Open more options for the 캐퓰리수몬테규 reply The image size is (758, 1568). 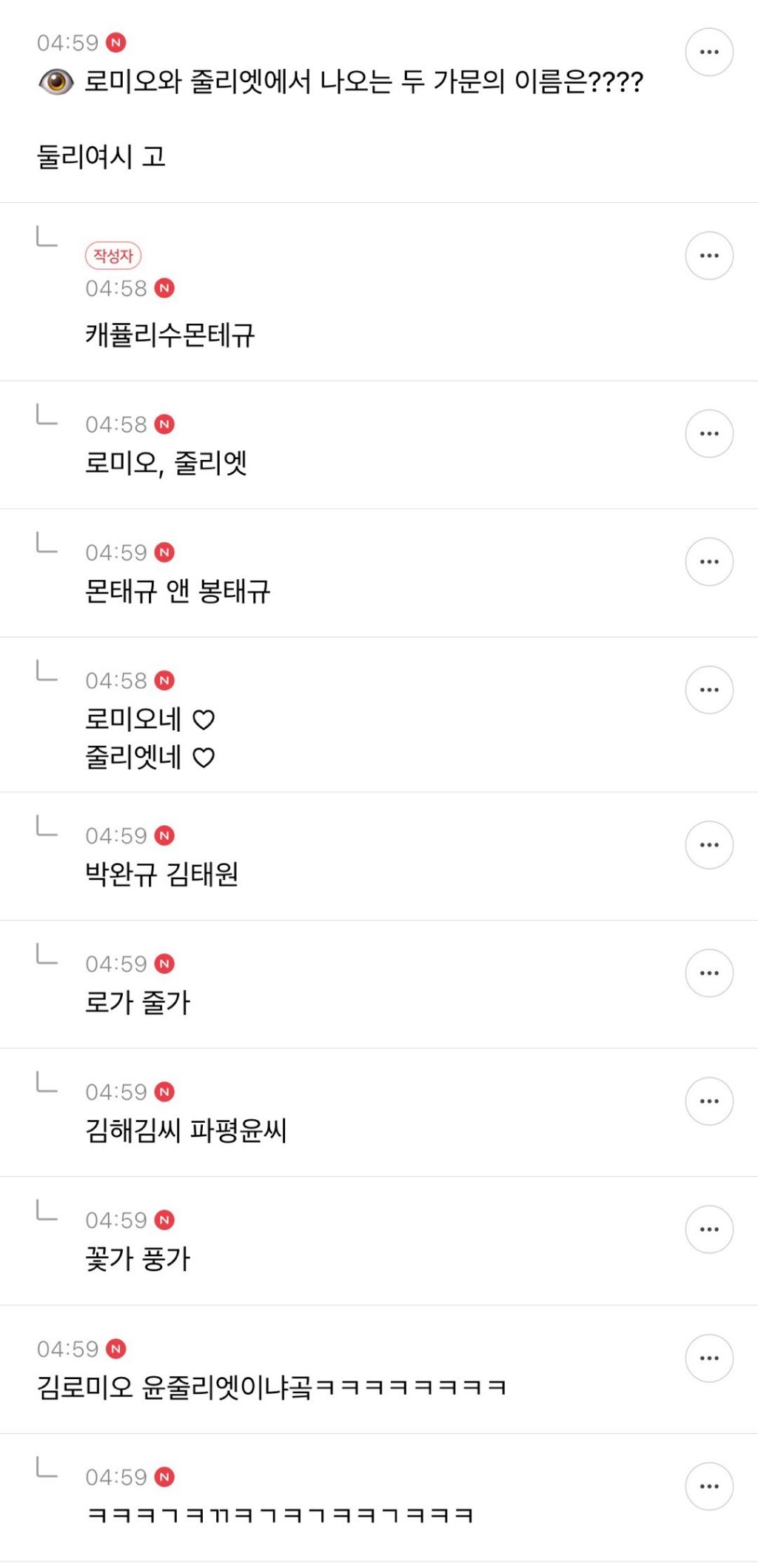(709, 256)
